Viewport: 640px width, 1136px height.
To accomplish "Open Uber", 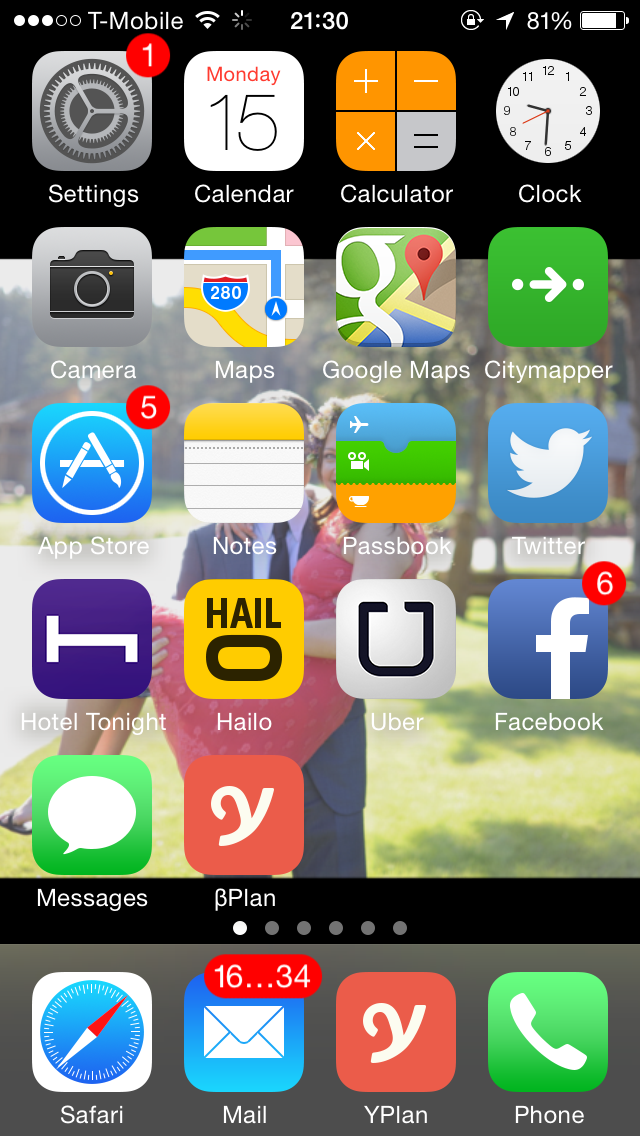I will click(396, 639).
